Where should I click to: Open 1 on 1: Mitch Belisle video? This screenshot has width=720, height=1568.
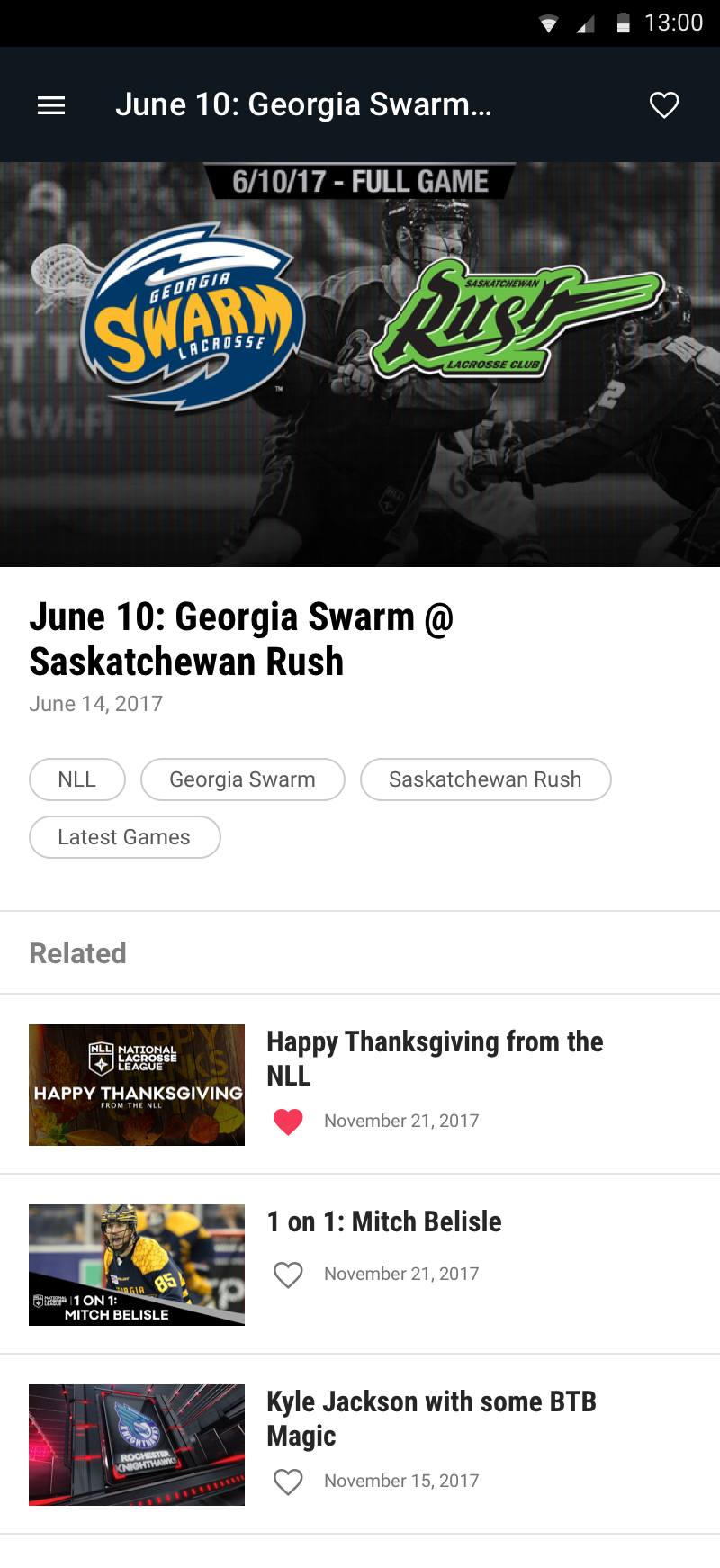(384, 1221)
